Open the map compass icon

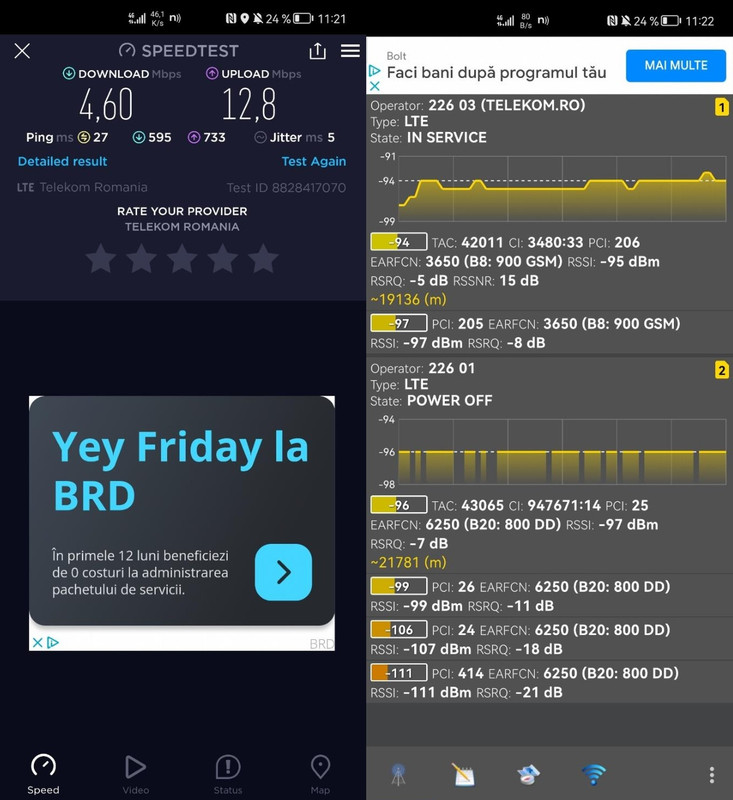point(528,774)
